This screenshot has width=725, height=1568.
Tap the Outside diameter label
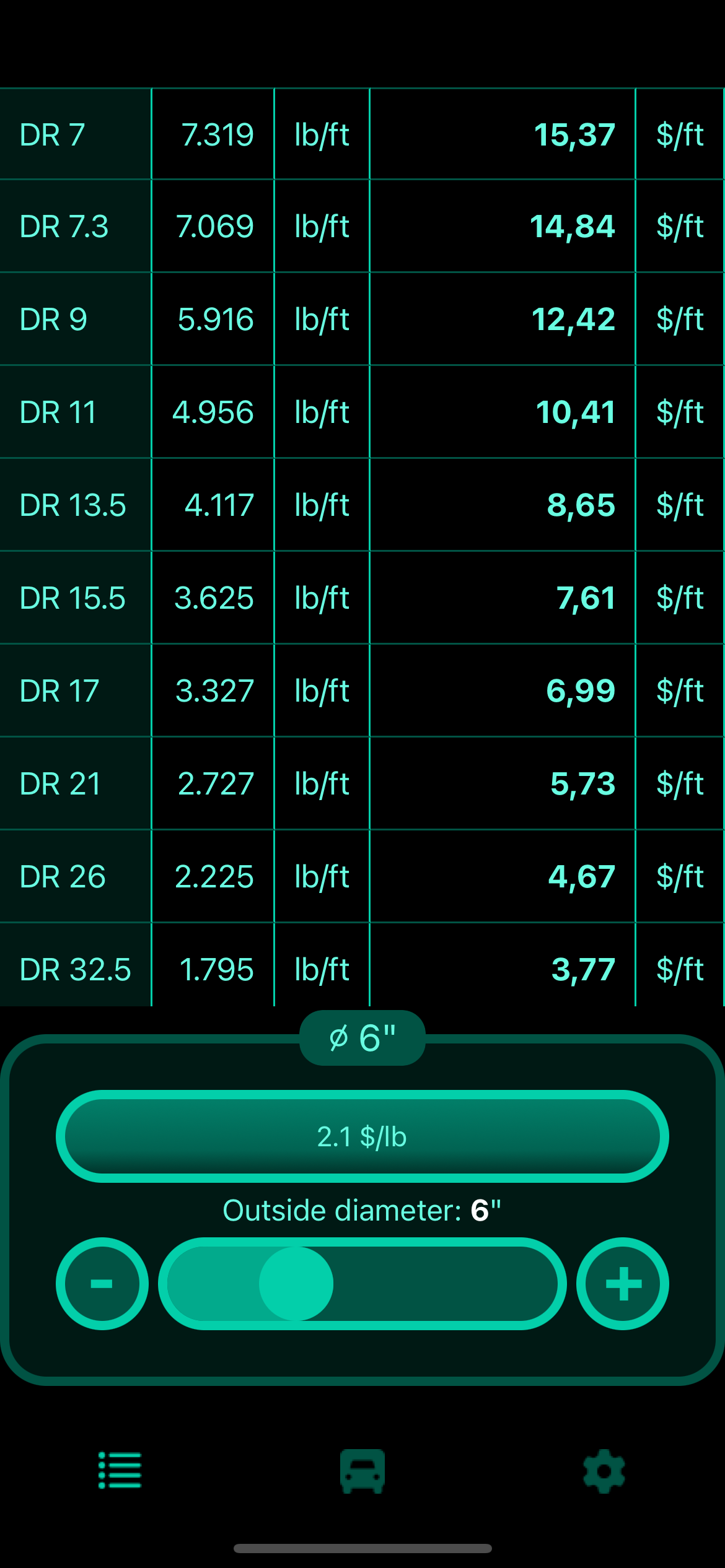tap(362, 1209)
